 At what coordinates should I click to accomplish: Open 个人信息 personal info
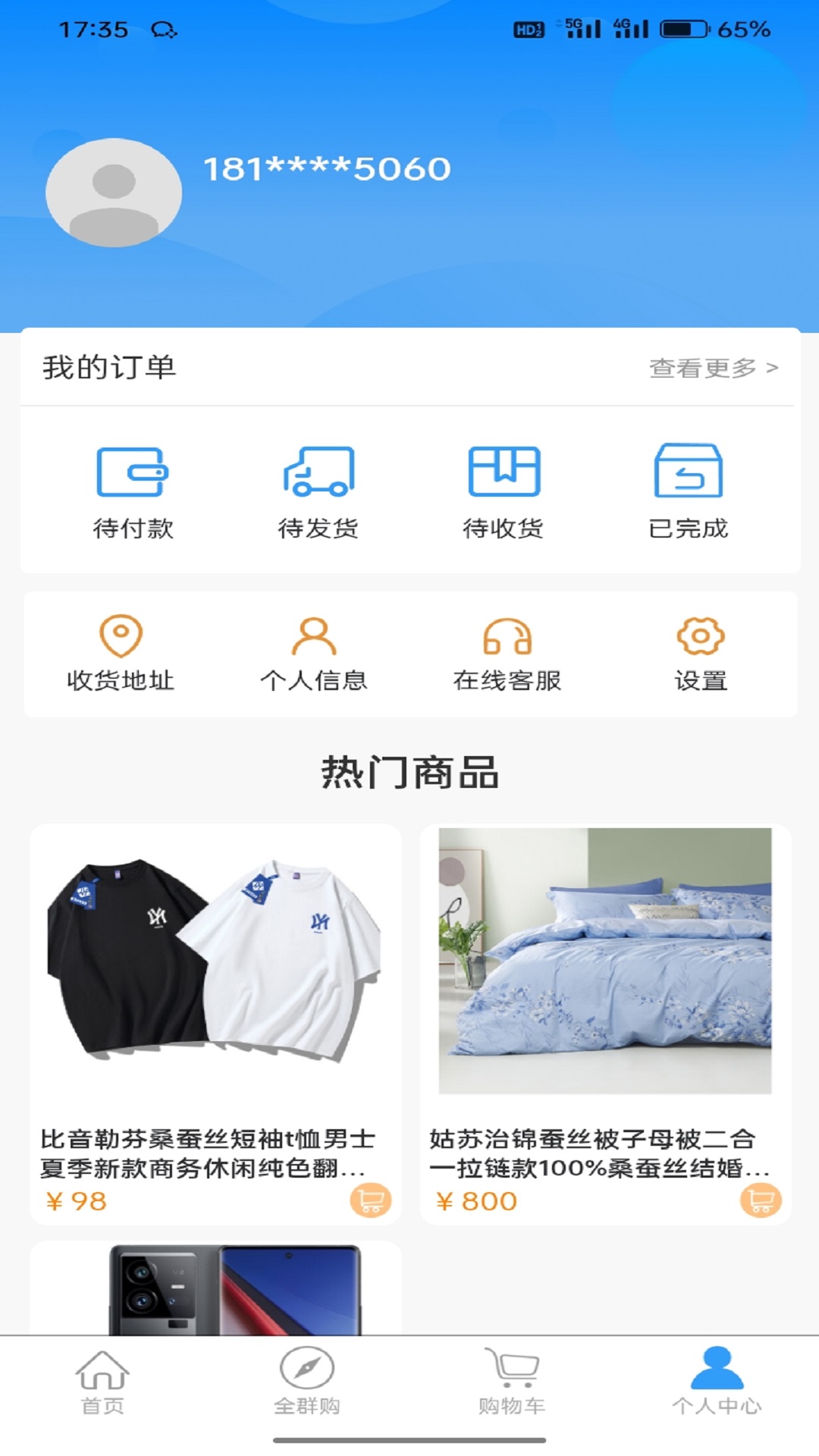314,654
